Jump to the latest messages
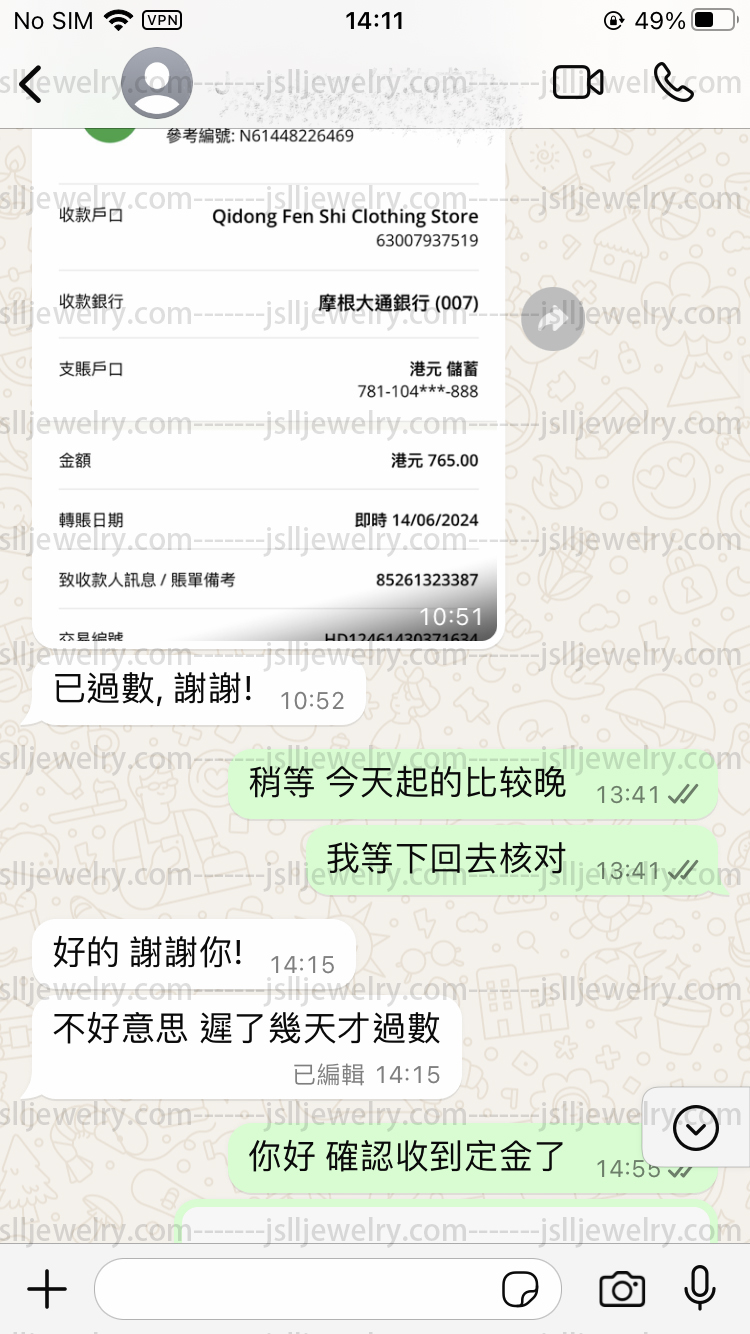750x1334 pixels. coord(696,1129)
